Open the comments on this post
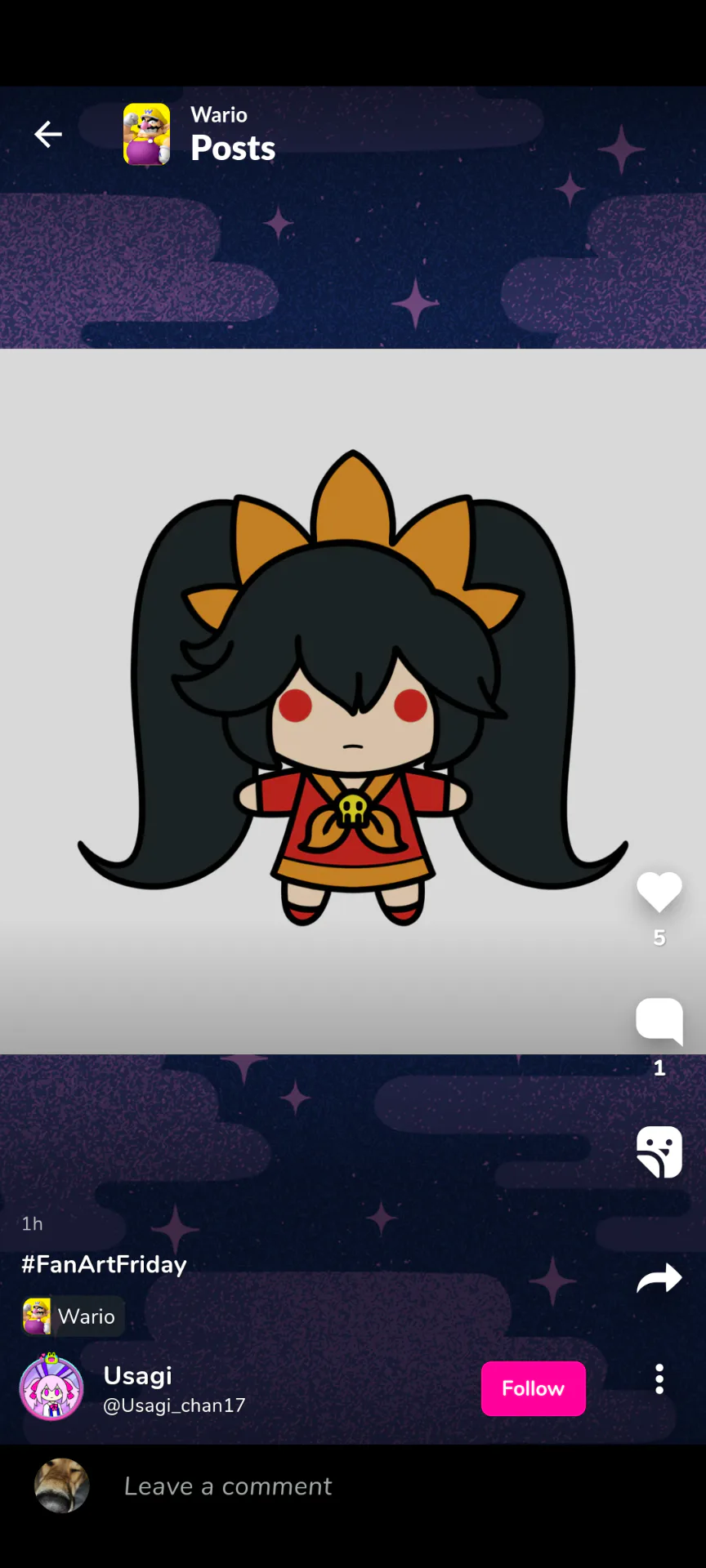 (x=659, y=1021)
